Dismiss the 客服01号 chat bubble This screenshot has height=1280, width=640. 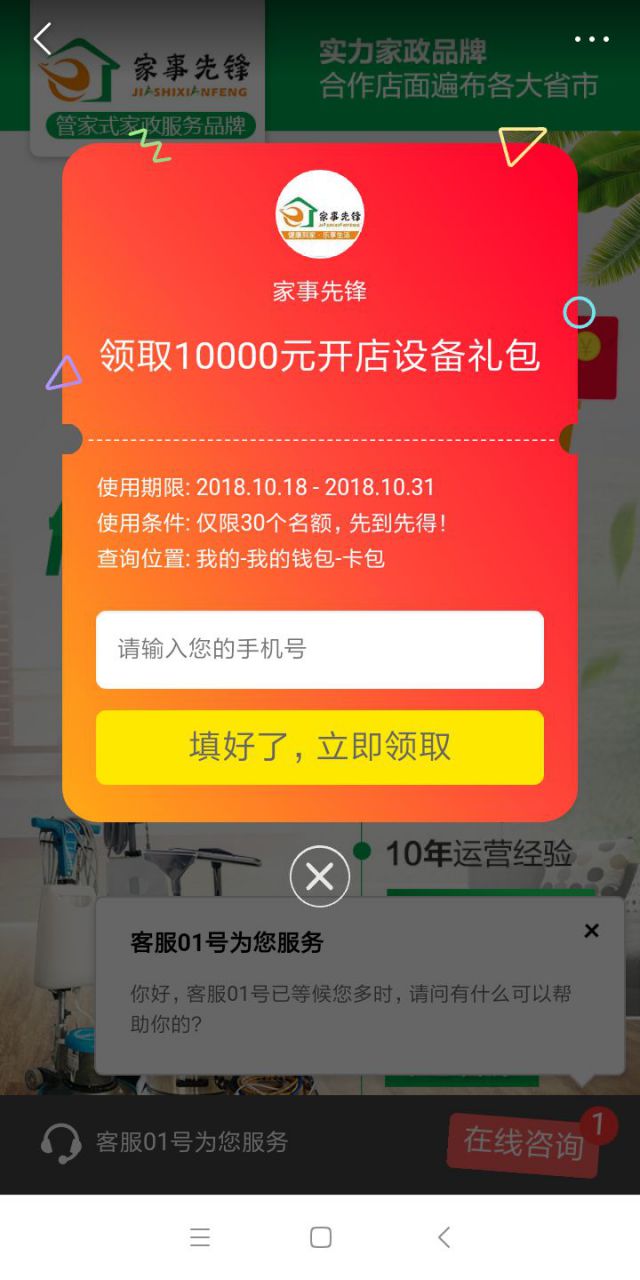591,931
